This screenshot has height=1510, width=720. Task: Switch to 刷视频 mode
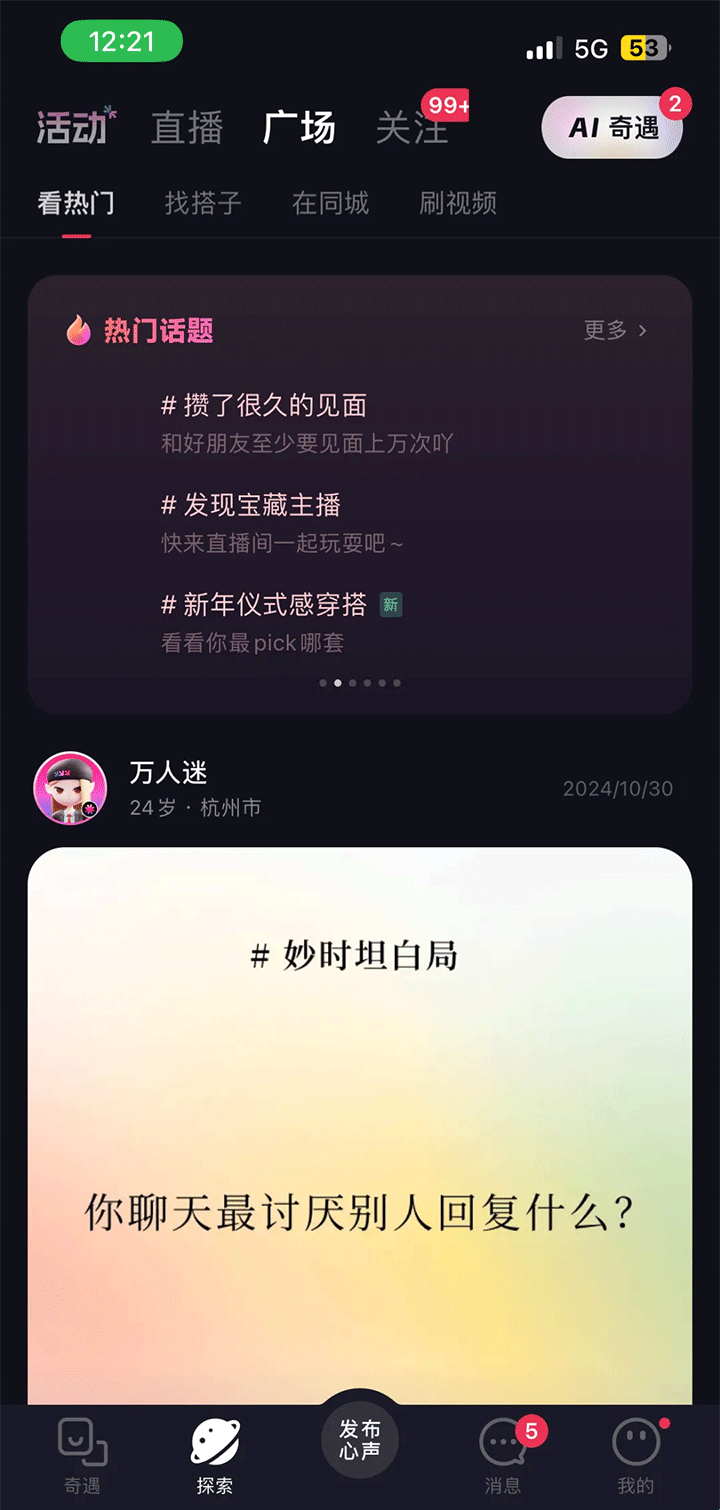coord(456,204)
